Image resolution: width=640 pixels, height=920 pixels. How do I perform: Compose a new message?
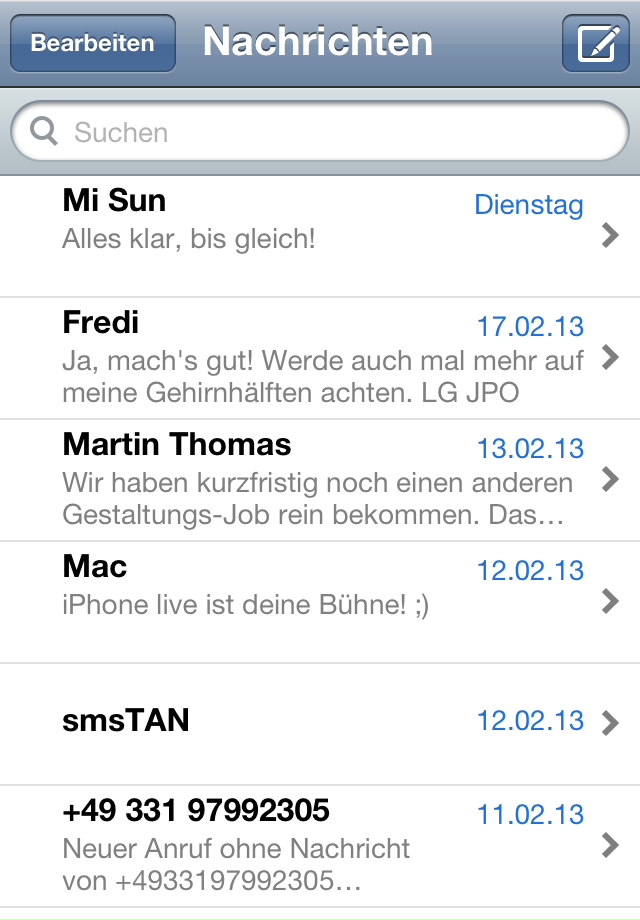point(595,44)
